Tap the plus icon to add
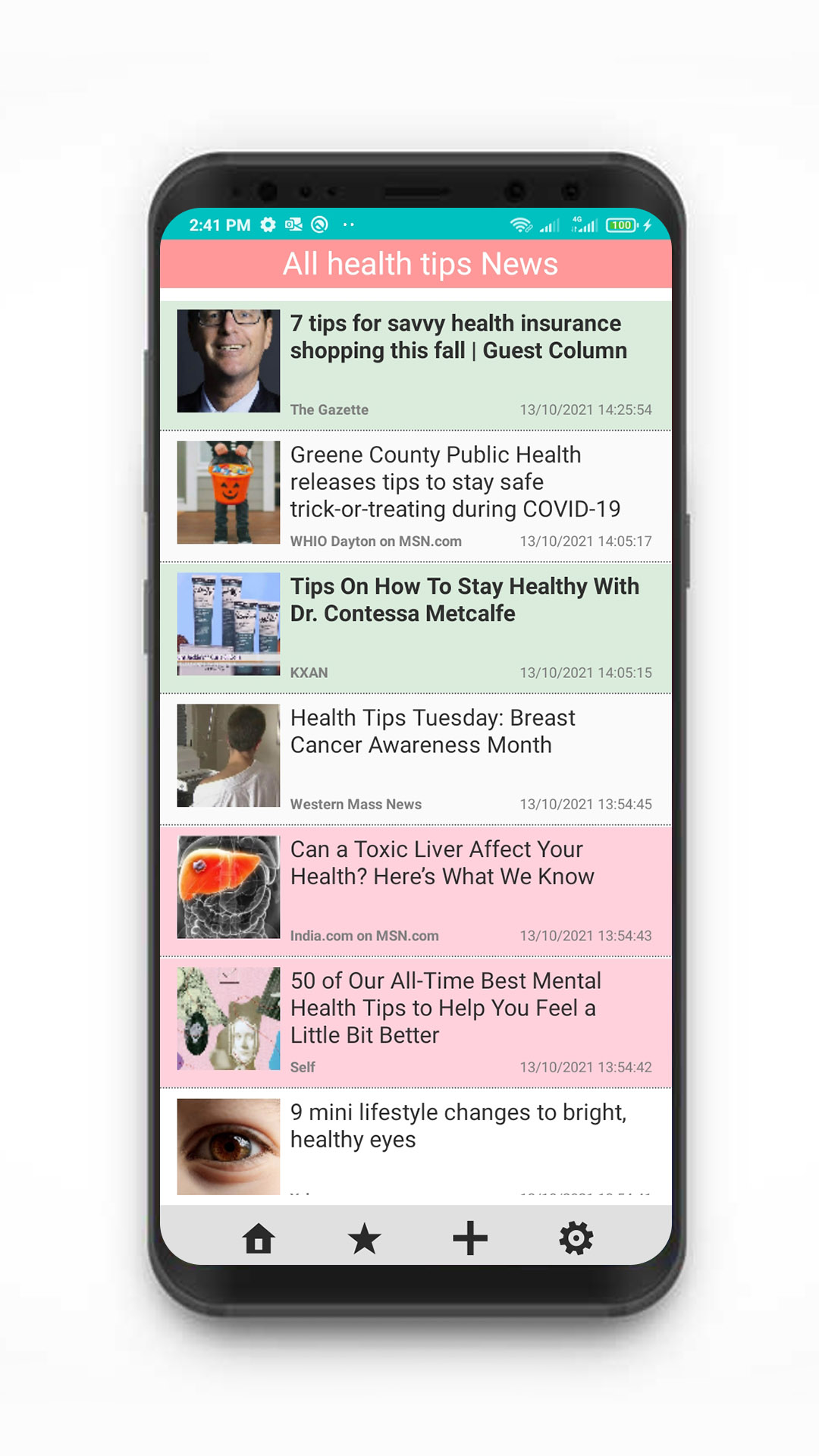Image resolution: width=819 pixels, height=1456 pixels. [x=470, y=1239]
